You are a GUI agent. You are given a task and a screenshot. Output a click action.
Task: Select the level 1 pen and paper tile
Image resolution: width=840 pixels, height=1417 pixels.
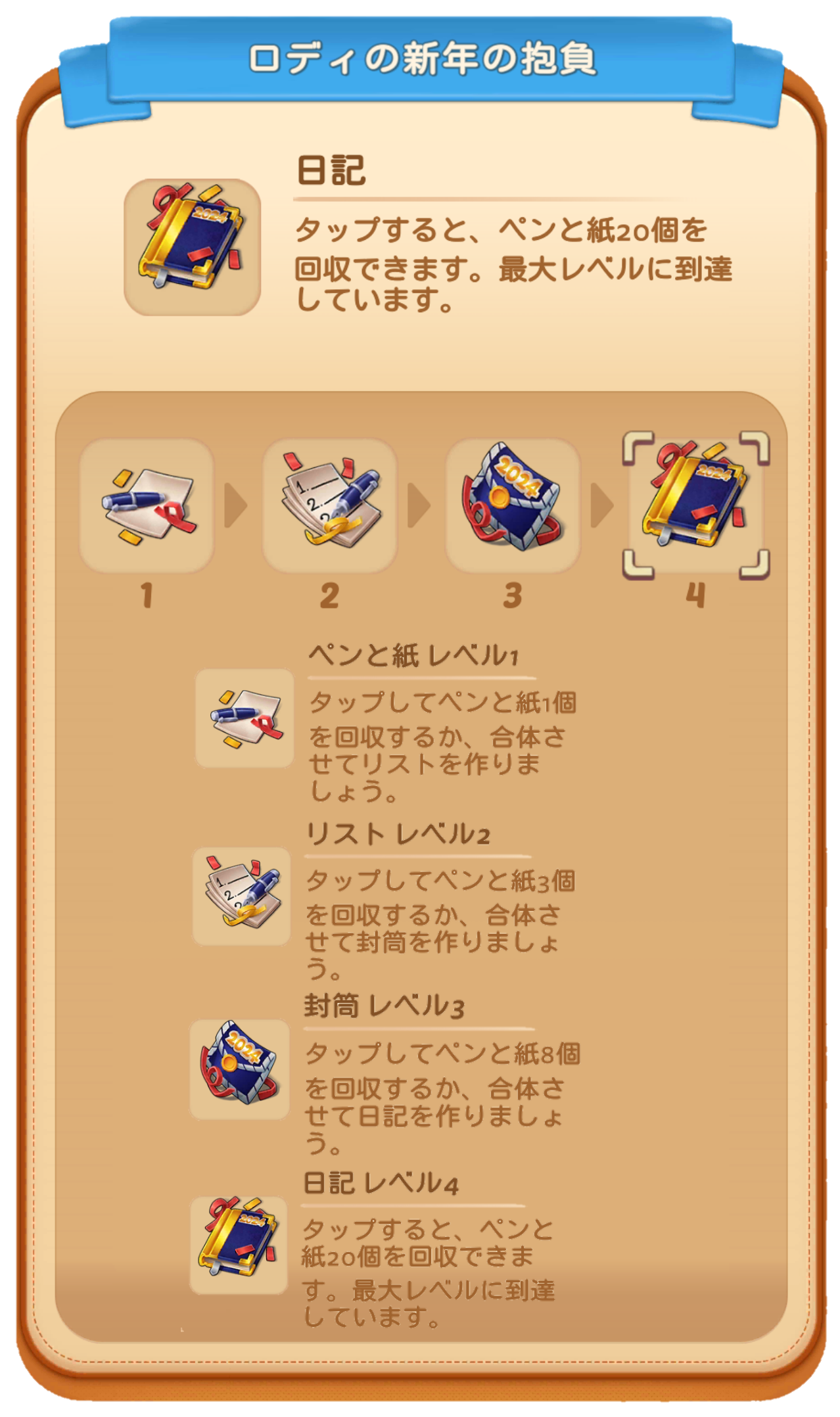pos(147,505)
